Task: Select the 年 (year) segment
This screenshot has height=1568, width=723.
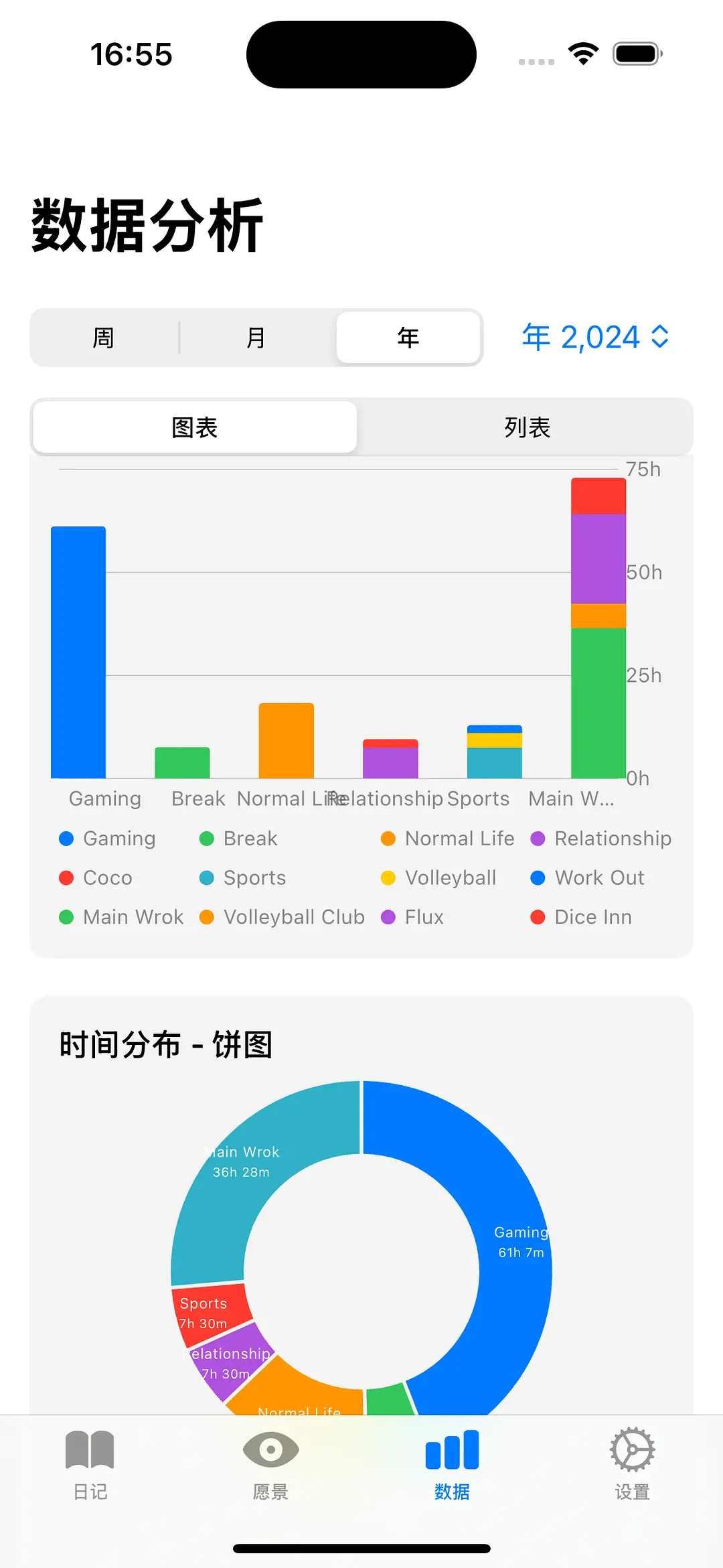Action: pyautogui.click(x=408, y=338)
